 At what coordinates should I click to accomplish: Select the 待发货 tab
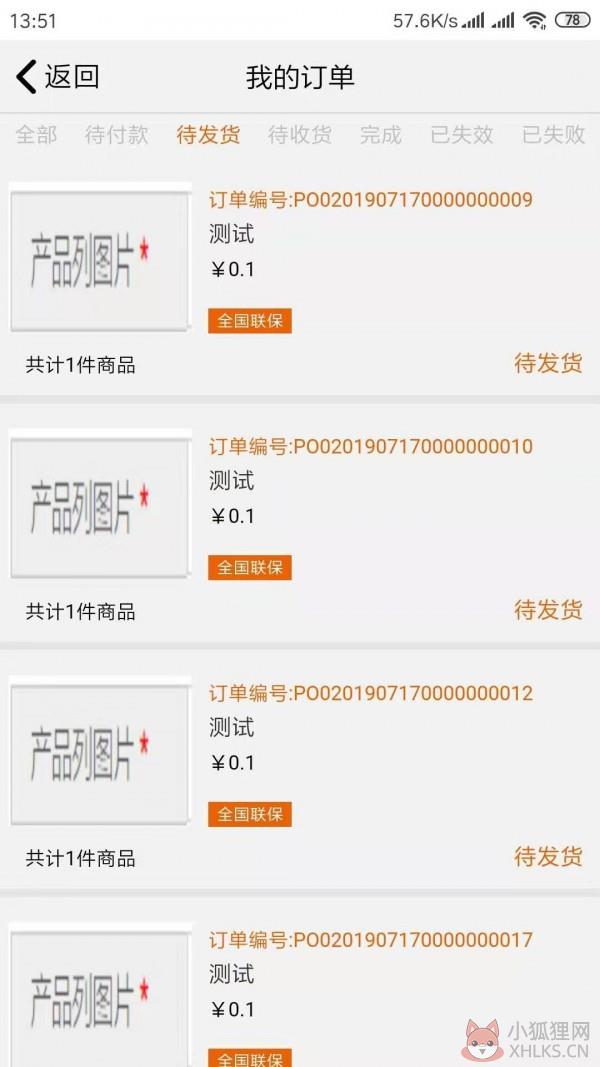click(x=208, y=135)
